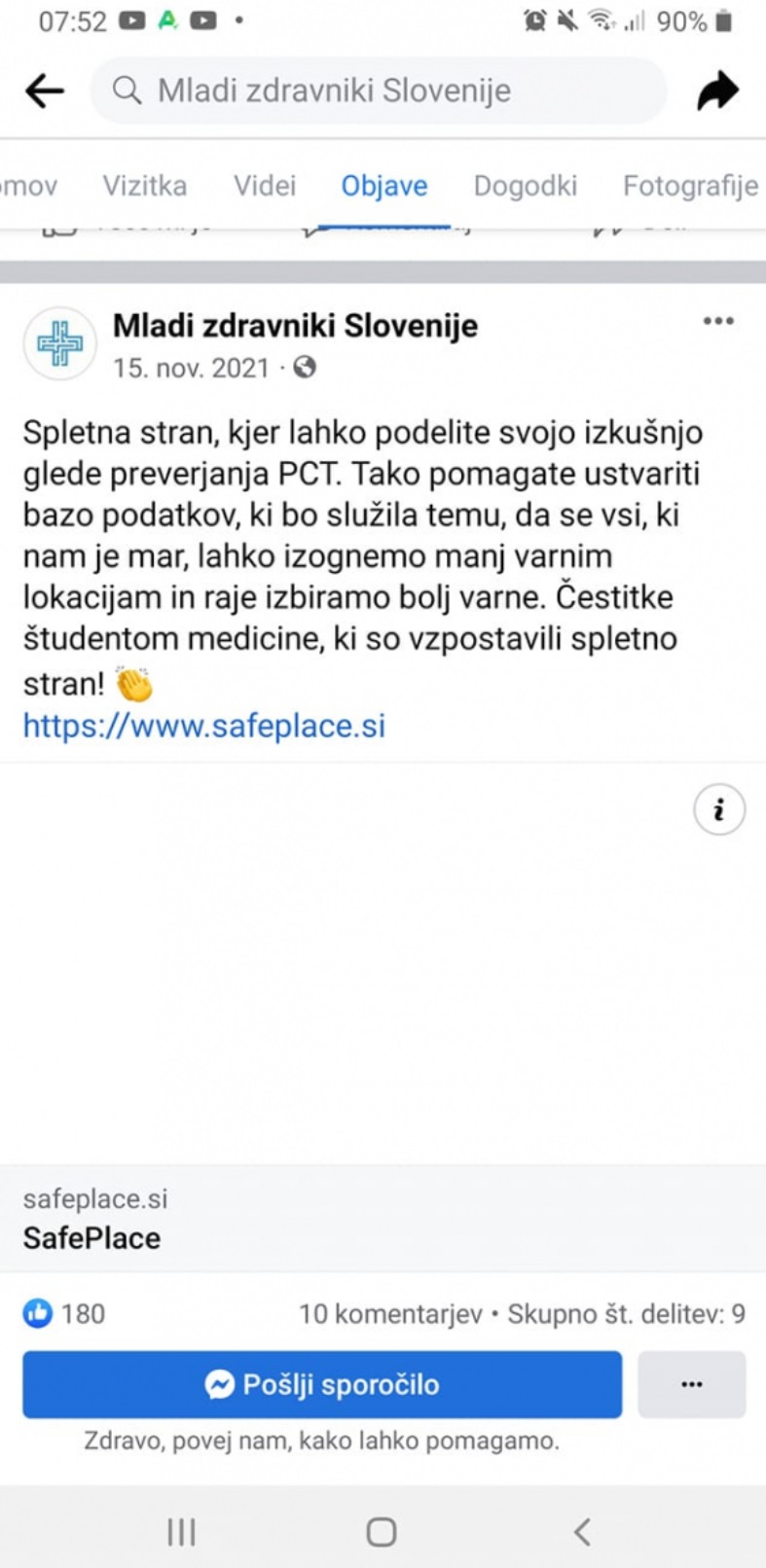Select the Fotografije tab
The image size is (766, 1568).
pos(689,186)
